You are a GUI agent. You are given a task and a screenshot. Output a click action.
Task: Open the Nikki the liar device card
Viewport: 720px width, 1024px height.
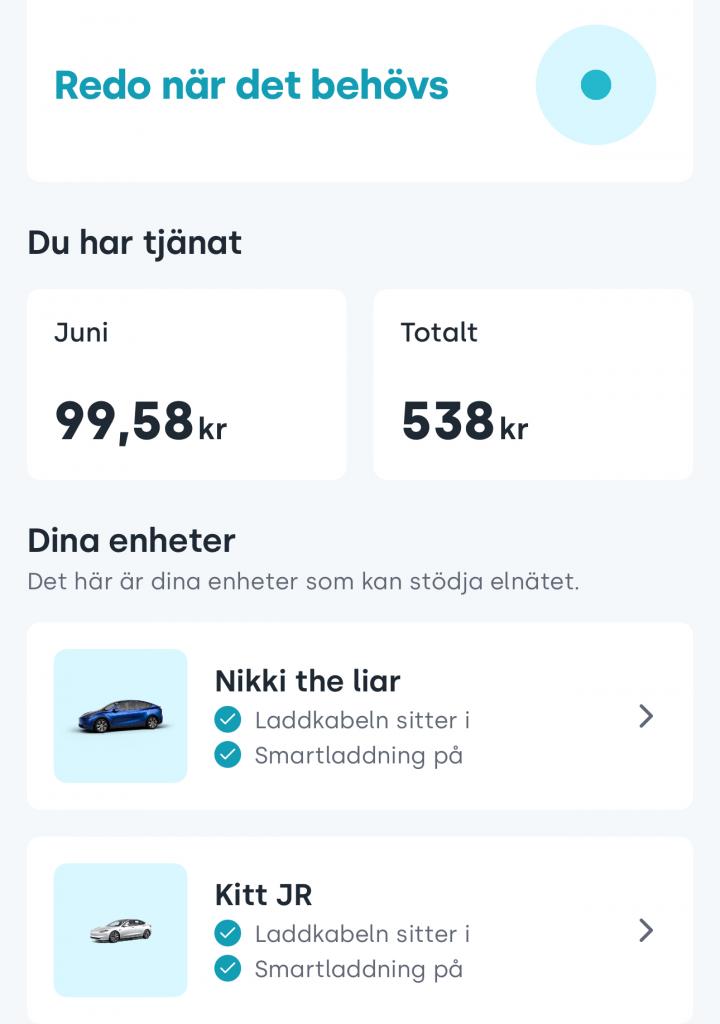point(360,716)
